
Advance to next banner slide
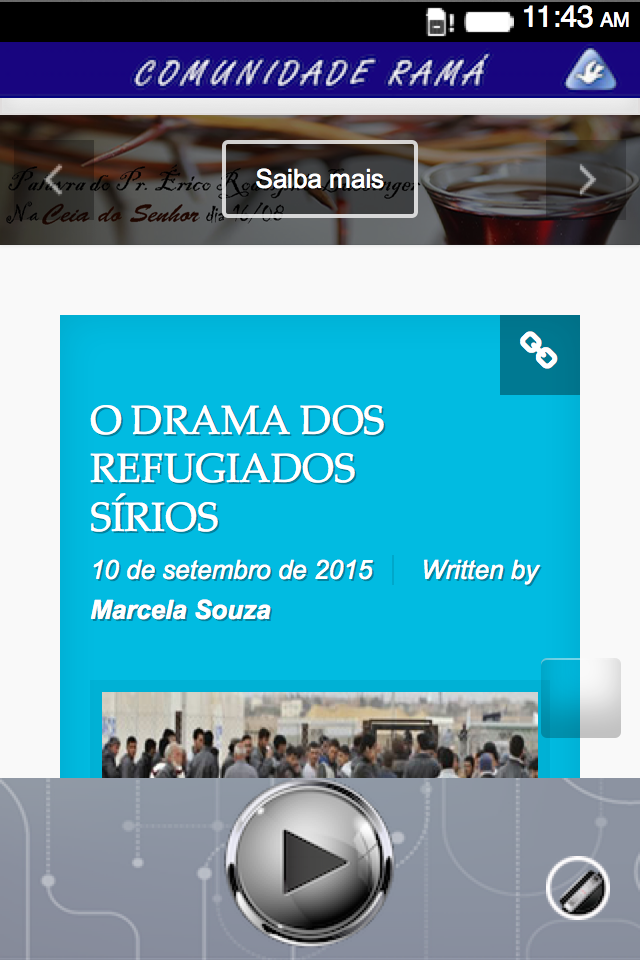click(x=586, y=179)
